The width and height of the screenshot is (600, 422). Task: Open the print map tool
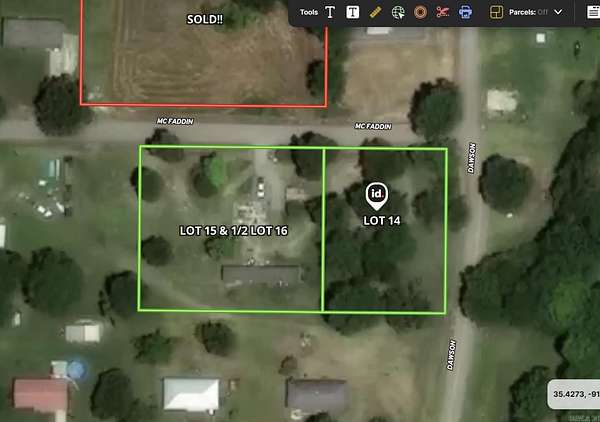pos(465,12)
